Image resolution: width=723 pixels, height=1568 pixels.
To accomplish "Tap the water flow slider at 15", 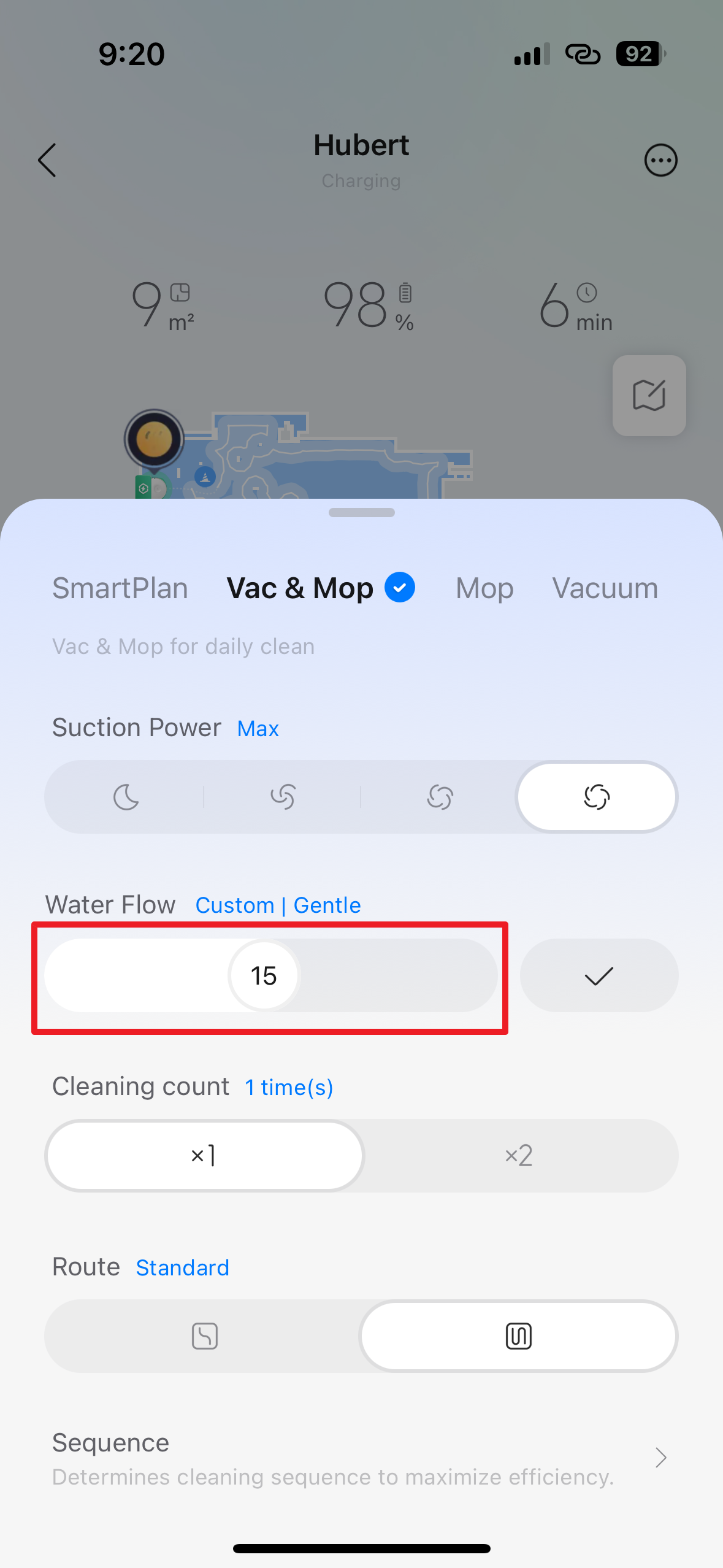I will click(x=264, y=975).
